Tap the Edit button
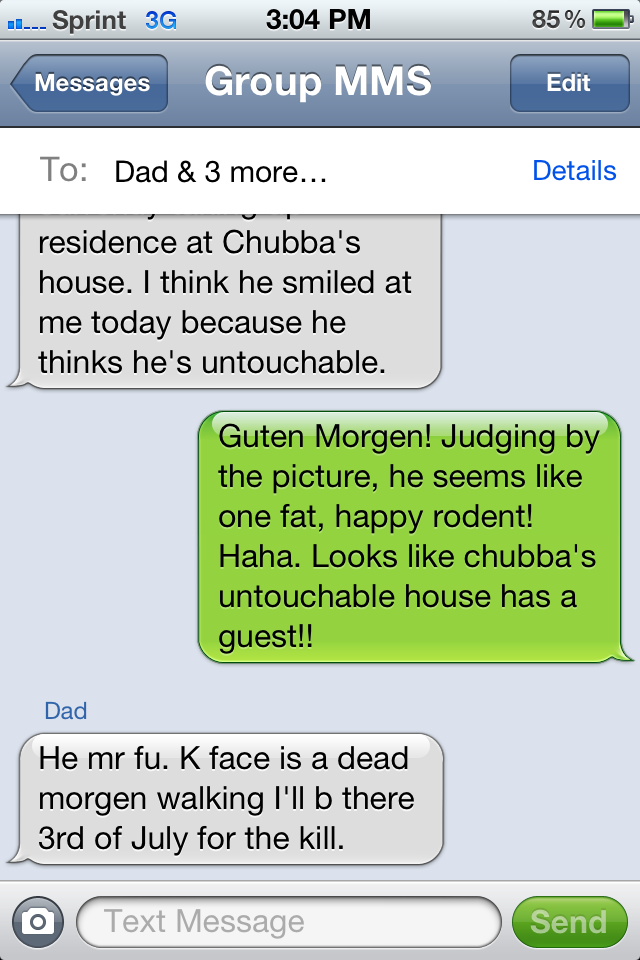The height and width of the screenshot is (960, 640). click(x=568, y=84)
